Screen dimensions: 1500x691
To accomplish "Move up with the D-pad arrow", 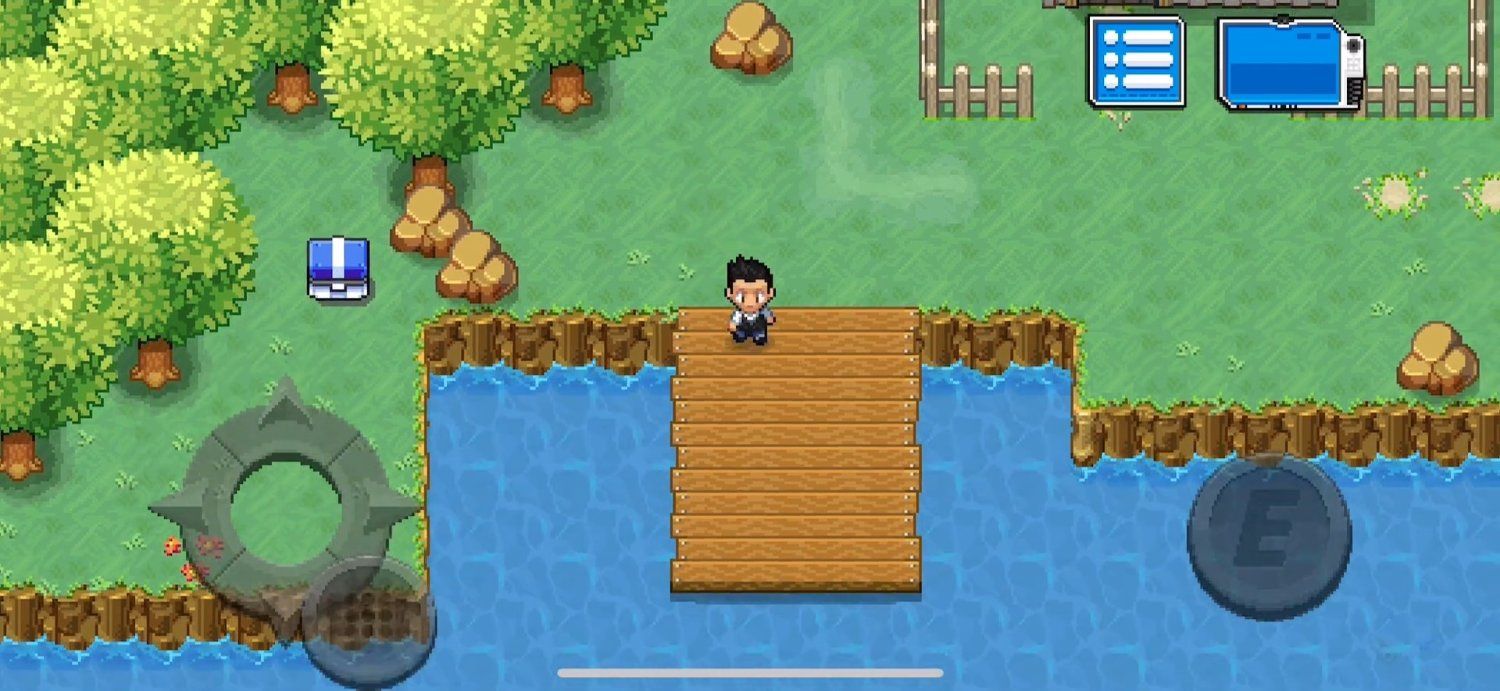I will click(286, 409).
